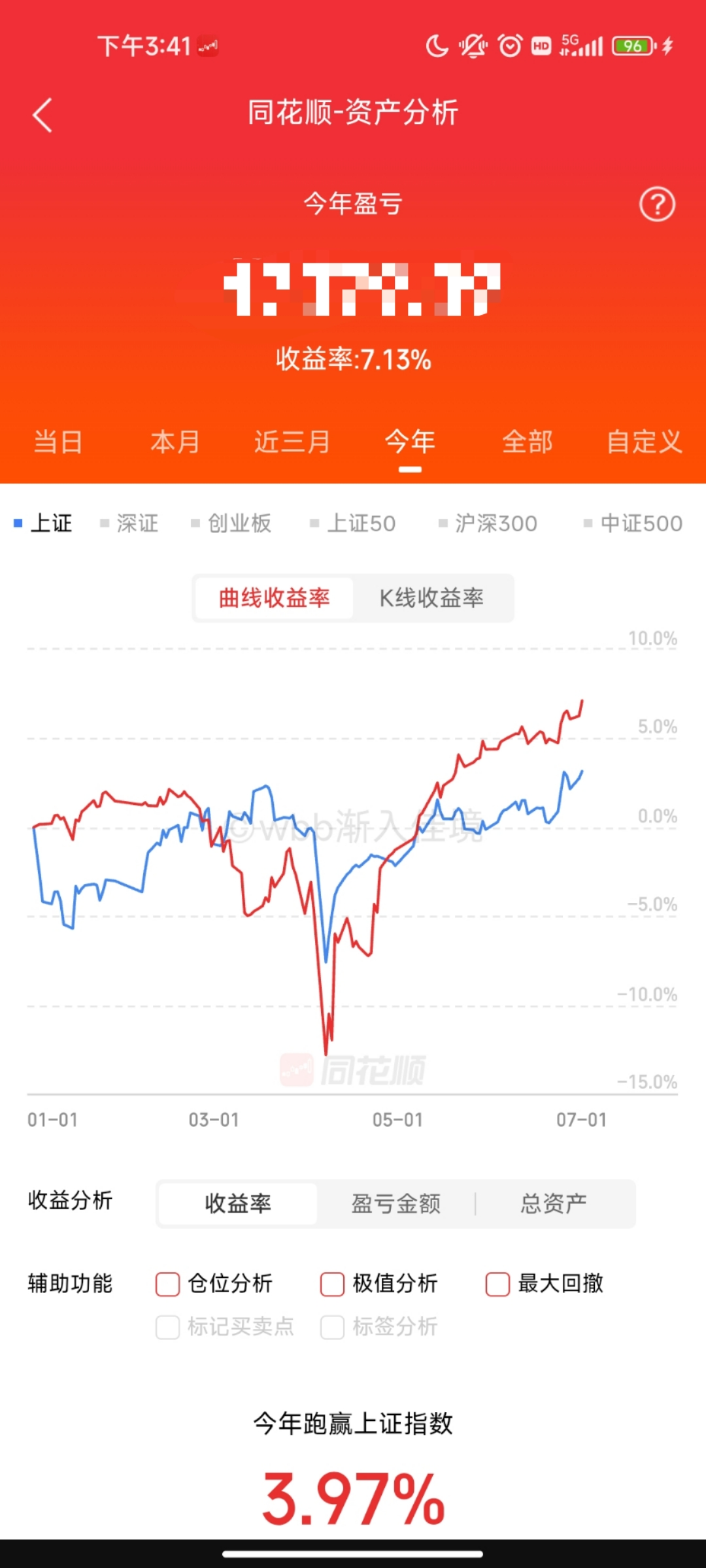
Task: Switch to the 本月 tab
Action: pos(175,442)
